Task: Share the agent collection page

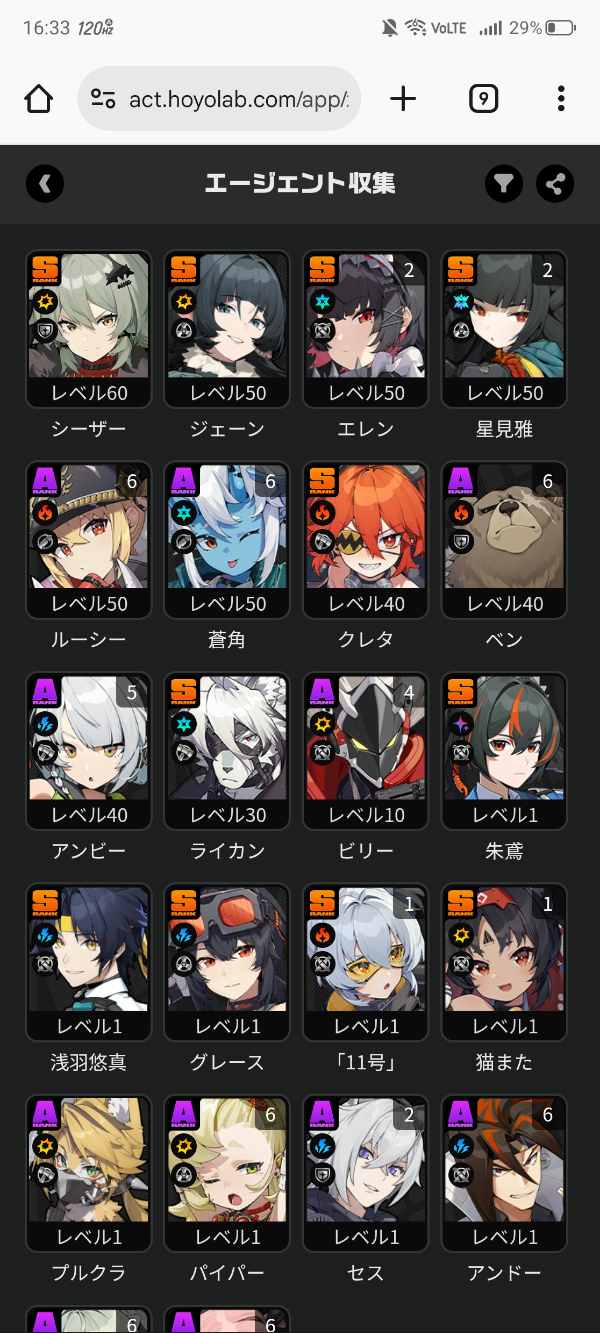Action: (x=555, y=183)
